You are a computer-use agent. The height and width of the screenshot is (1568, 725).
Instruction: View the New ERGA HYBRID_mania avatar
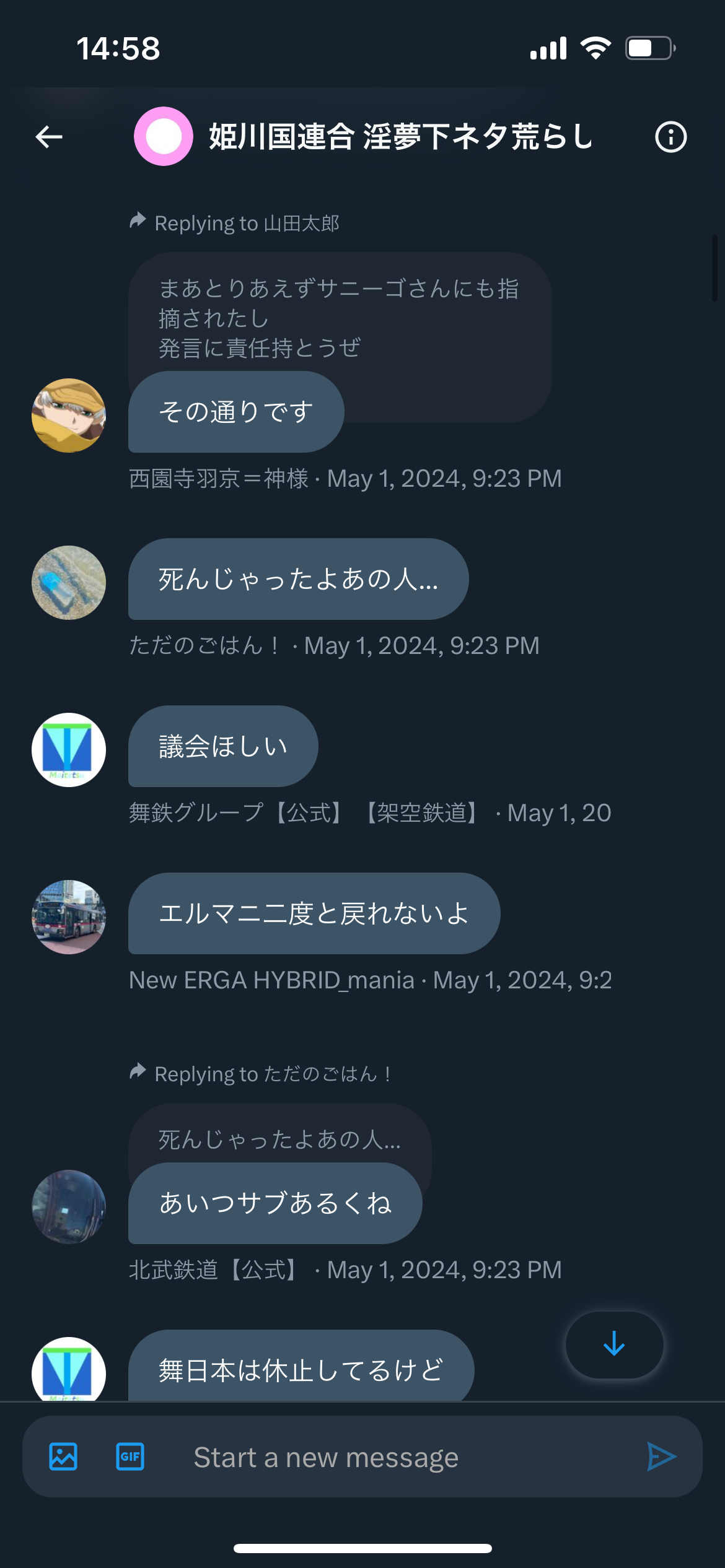pos(69,917)
